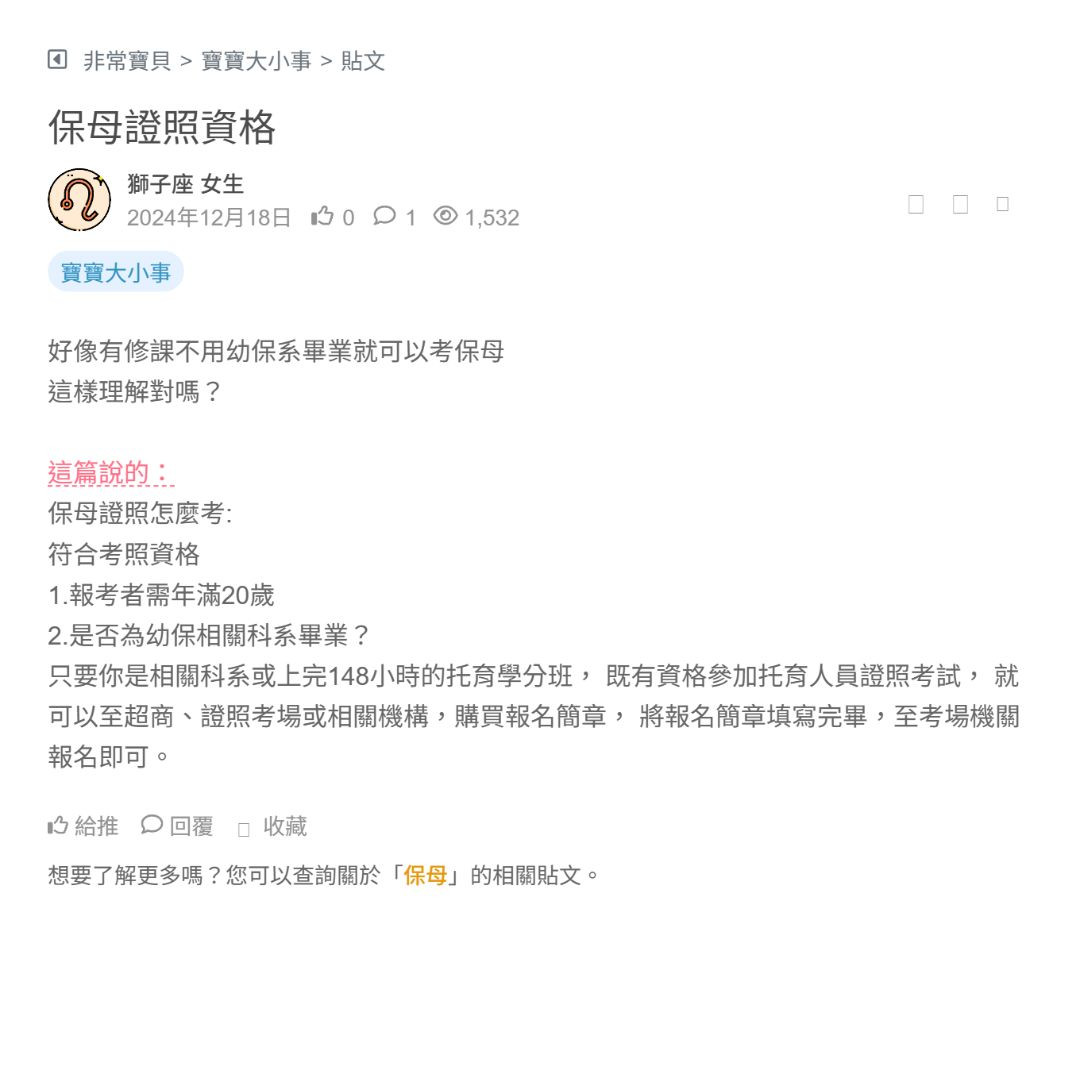Image resolution: width=1080 pixels, height=1080 pixels.
Task: Save the post using 收藏
Action: (x=273, y=826)
